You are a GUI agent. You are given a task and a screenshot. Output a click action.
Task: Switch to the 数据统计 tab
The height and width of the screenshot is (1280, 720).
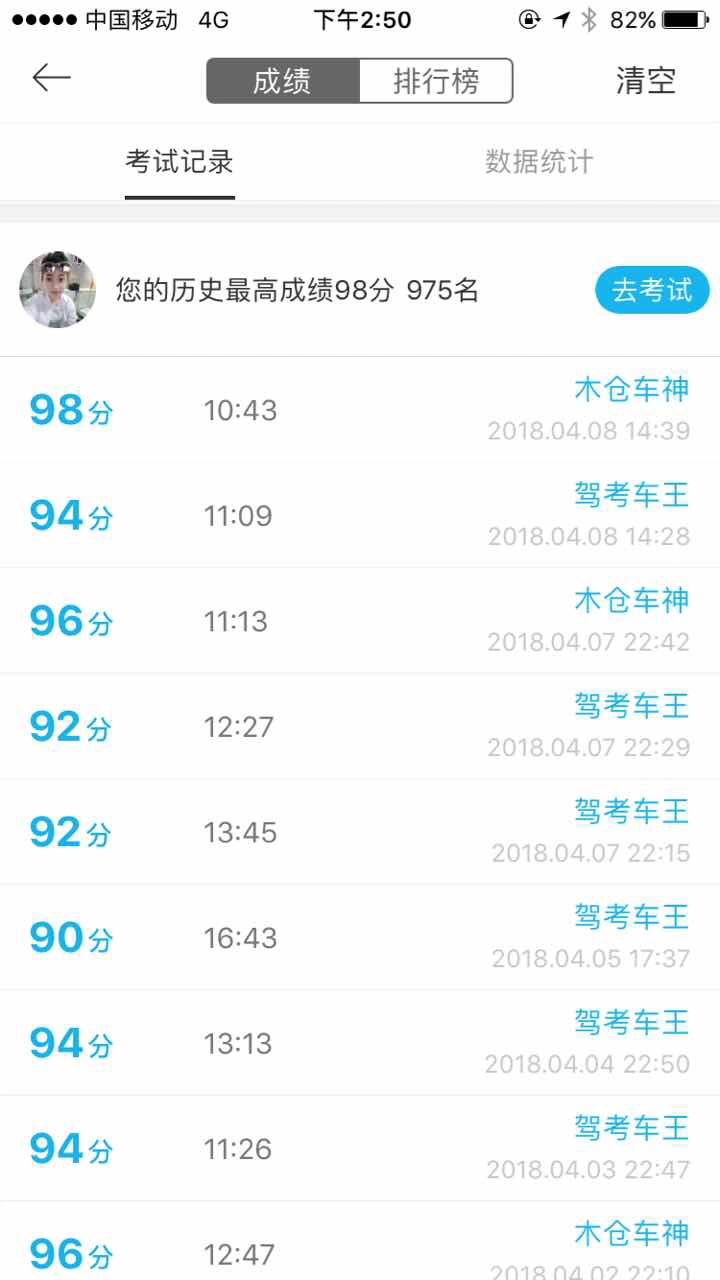tap(539, 162)
